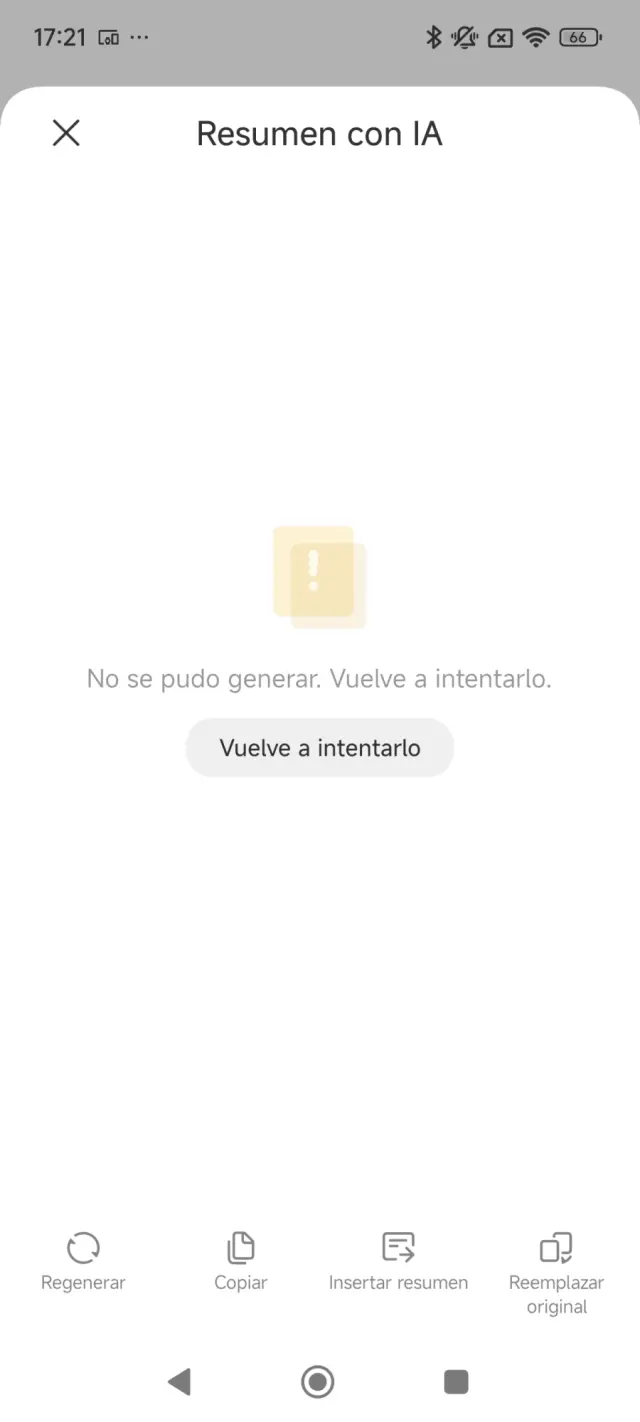Select Insertar resumen option
The width and height of the screenshot is (640, 1422).
point(398,1260)
